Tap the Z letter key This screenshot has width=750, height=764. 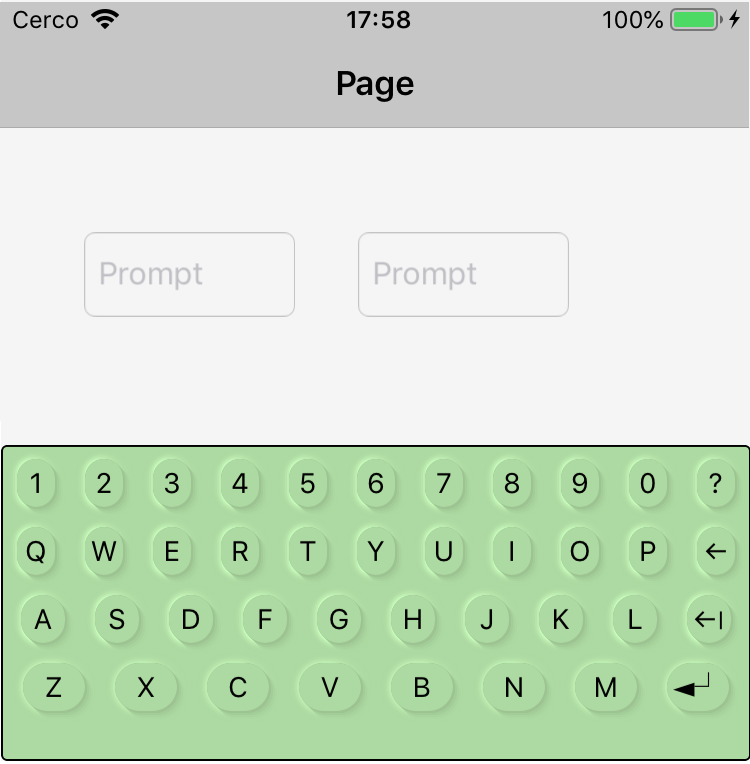point(54,687)
